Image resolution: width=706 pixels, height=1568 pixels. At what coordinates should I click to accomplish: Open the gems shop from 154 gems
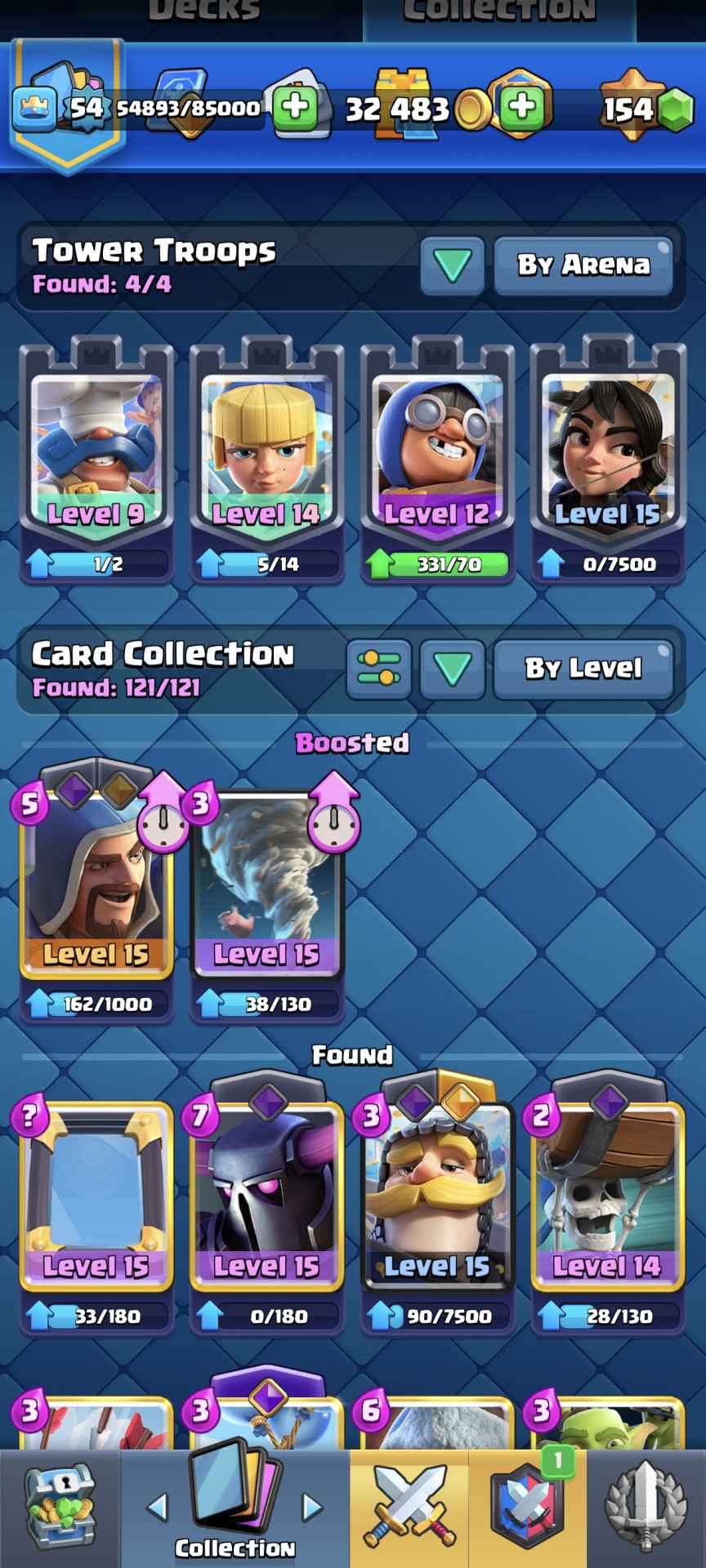[646, 109]
